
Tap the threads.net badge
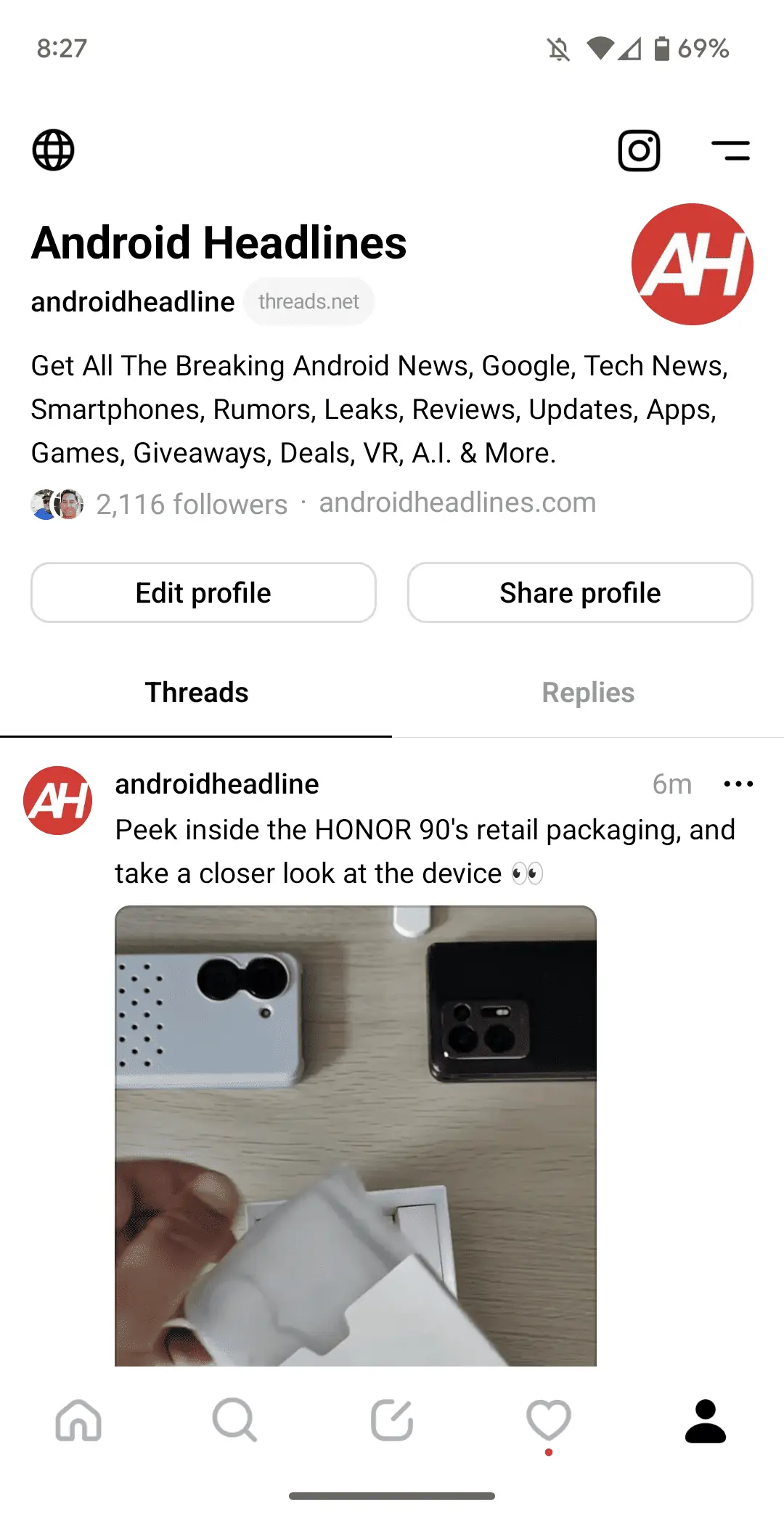click(309, 301)
